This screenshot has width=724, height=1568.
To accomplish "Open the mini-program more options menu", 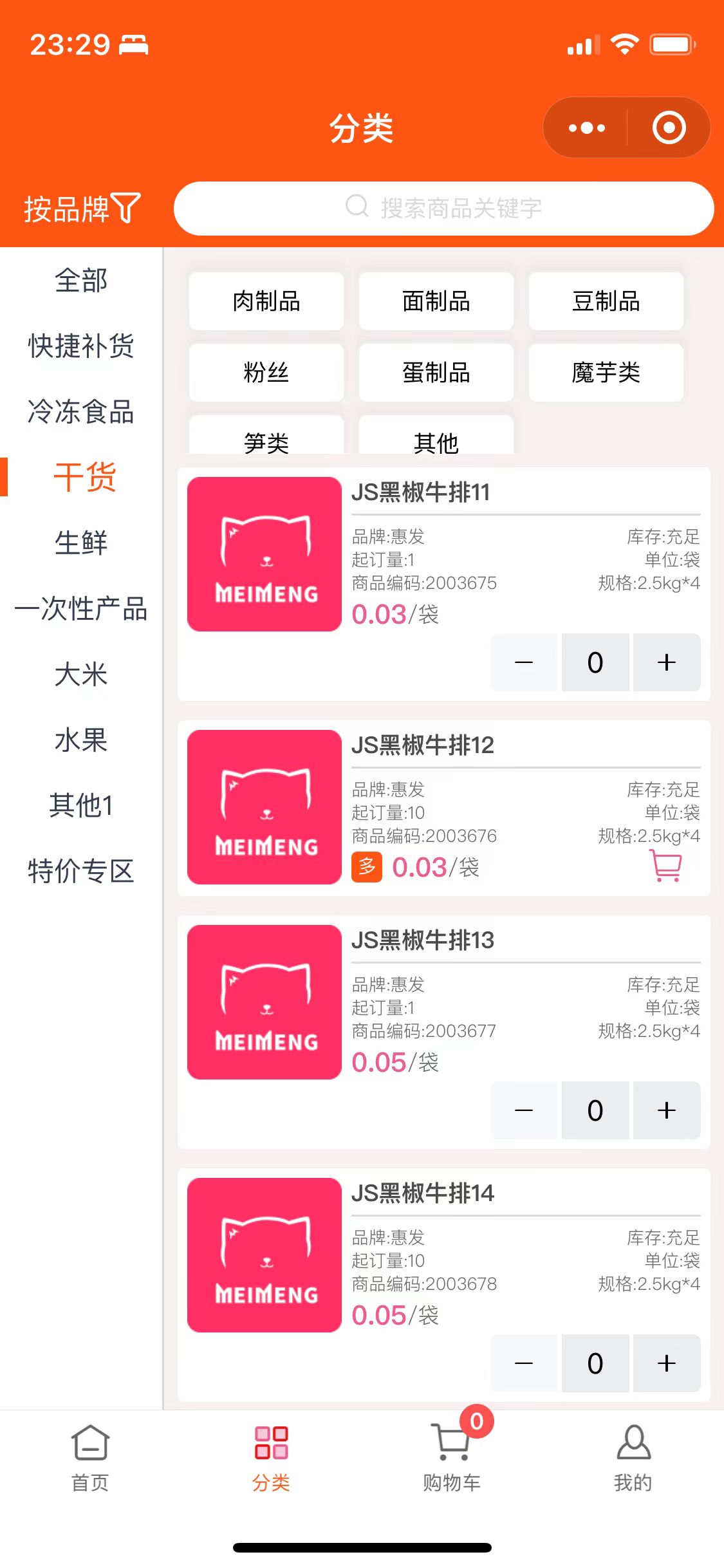I will 586,128.
